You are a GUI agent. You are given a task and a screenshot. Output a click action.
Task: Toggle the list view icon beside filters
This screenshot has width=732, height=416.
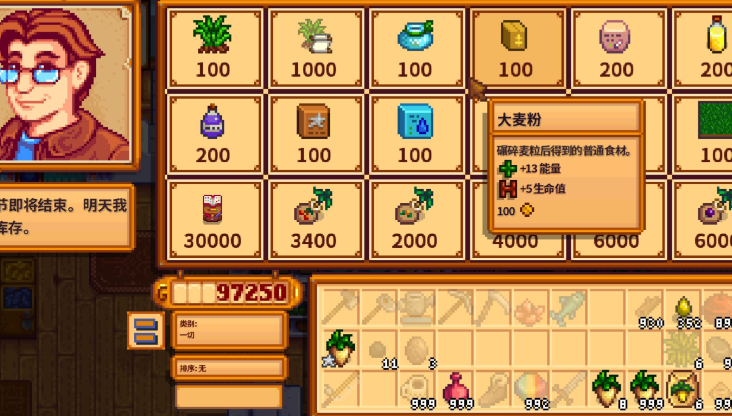click(x=144, y=330)
